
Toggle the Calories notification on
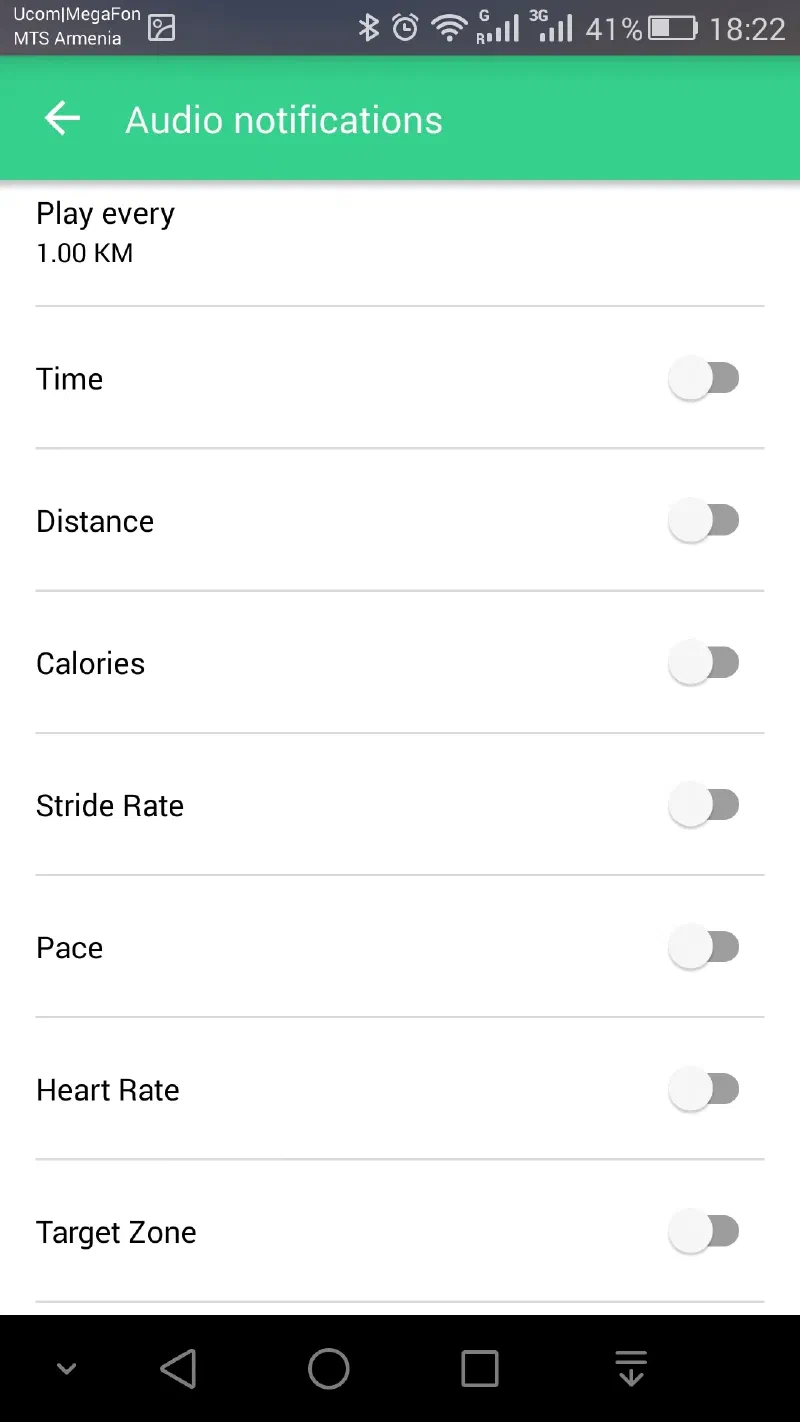pyautogui.click(x=704, y=663)
